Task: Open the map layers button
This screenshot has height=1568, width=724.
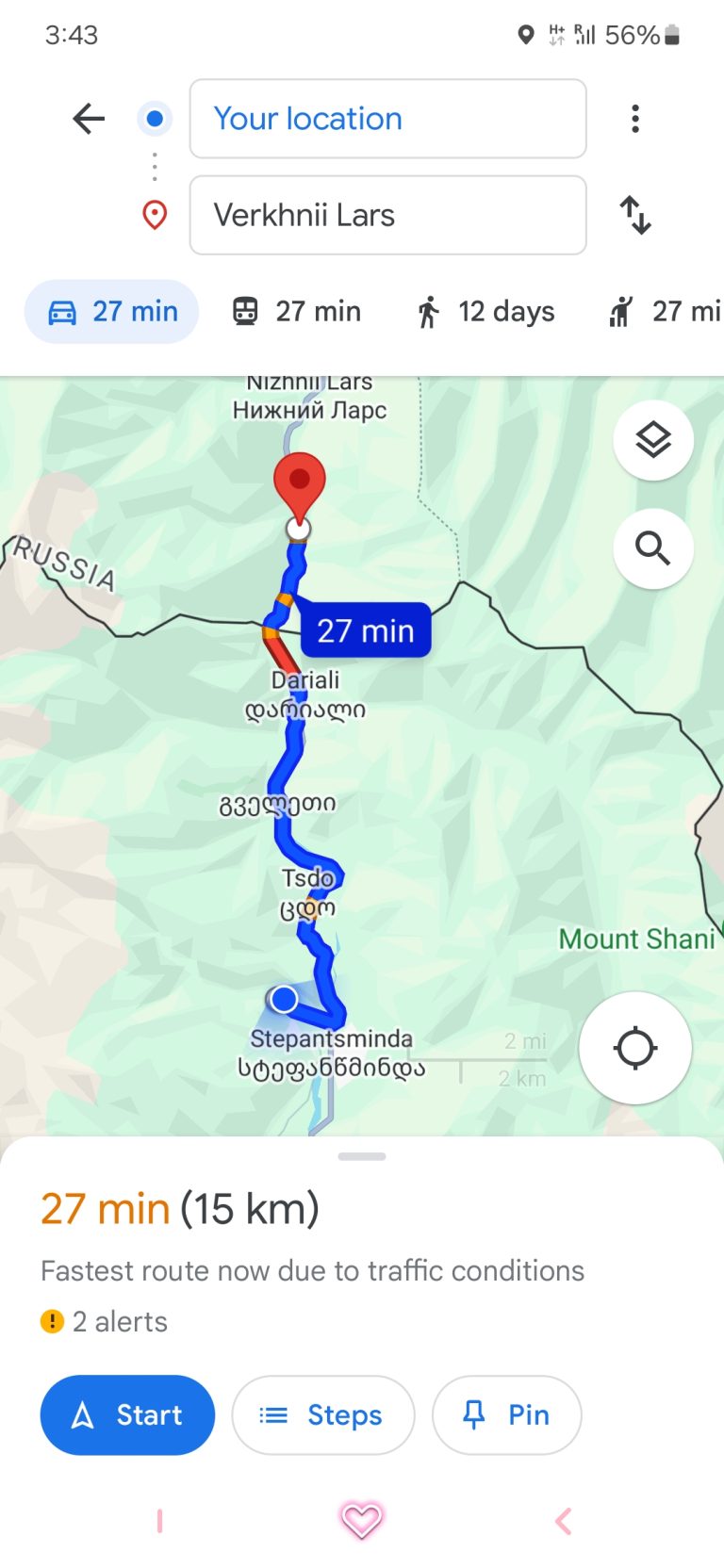Action: pos(653,440)
